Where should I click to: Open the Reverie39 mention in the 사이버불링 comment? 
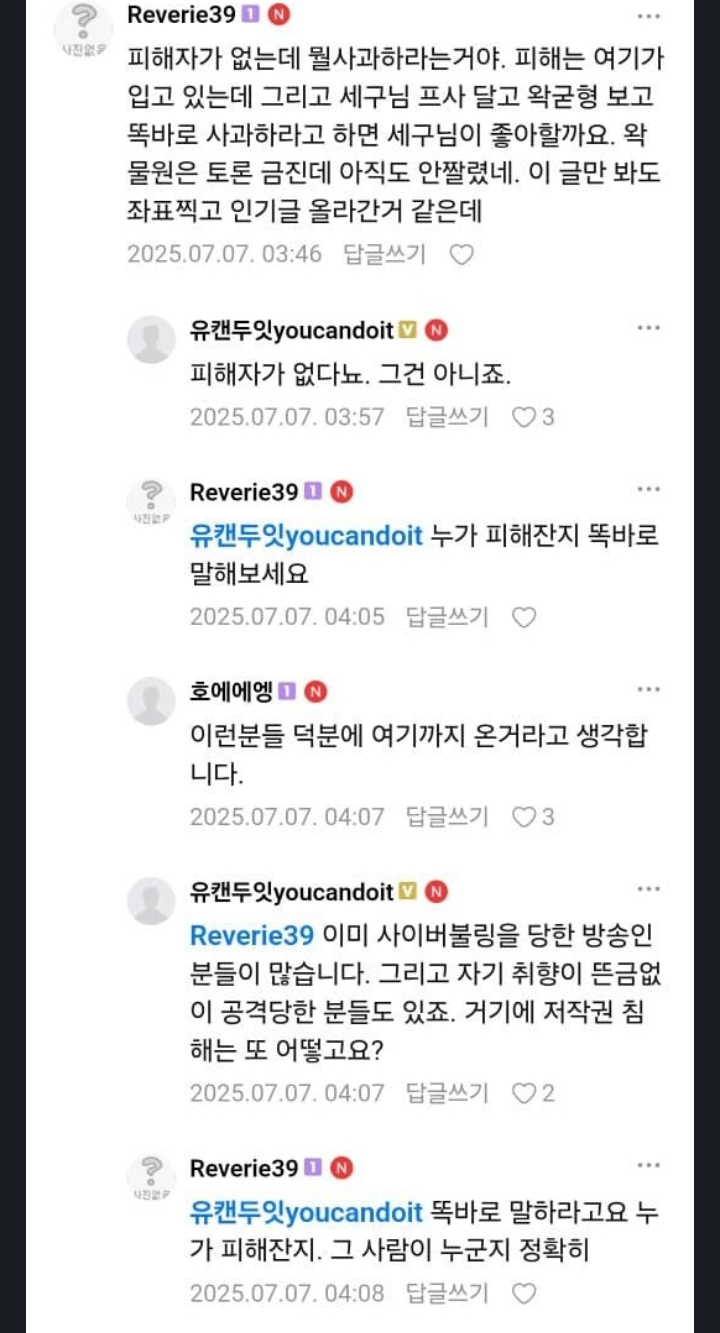[252, 935]
